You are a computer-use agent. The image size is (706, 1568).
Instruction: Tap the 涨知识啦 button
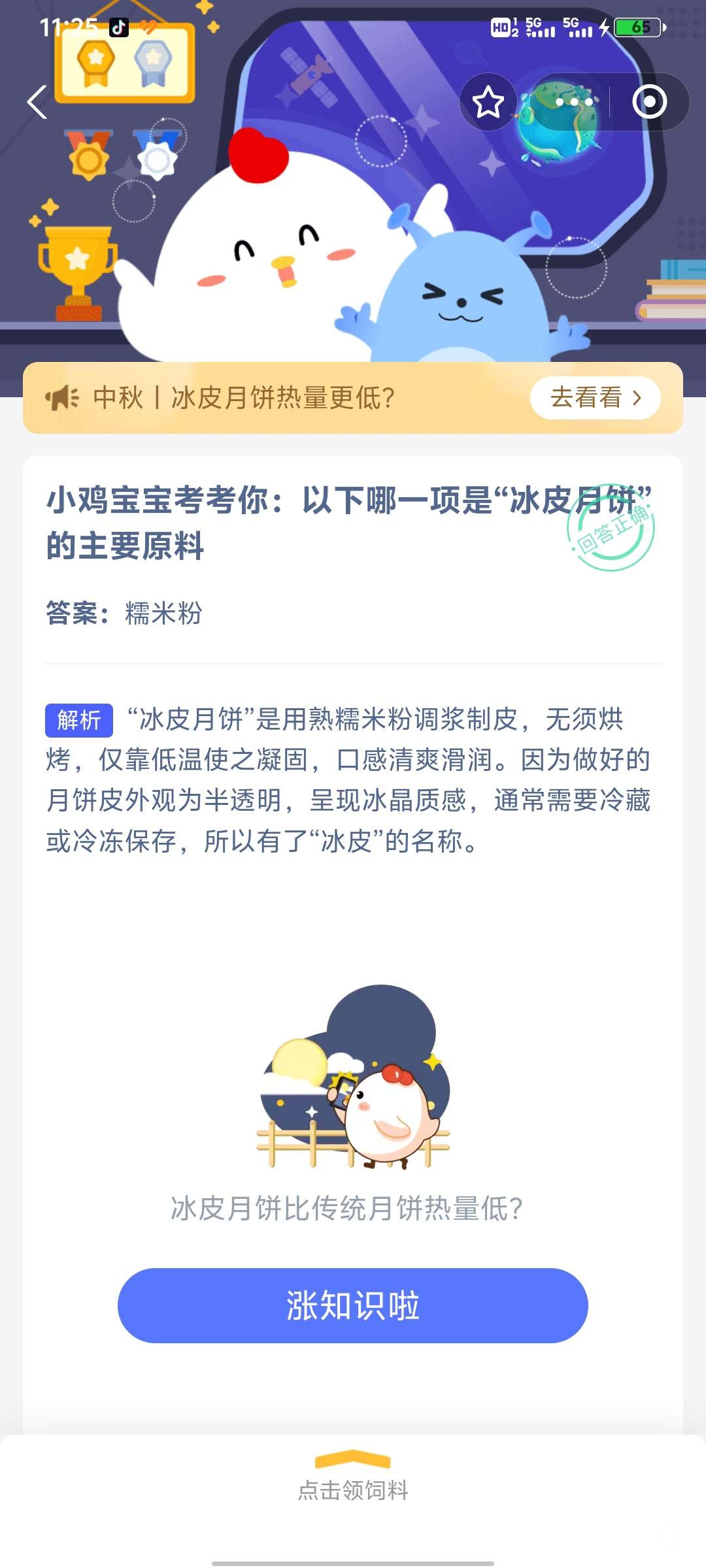[x=353, y=1306]
